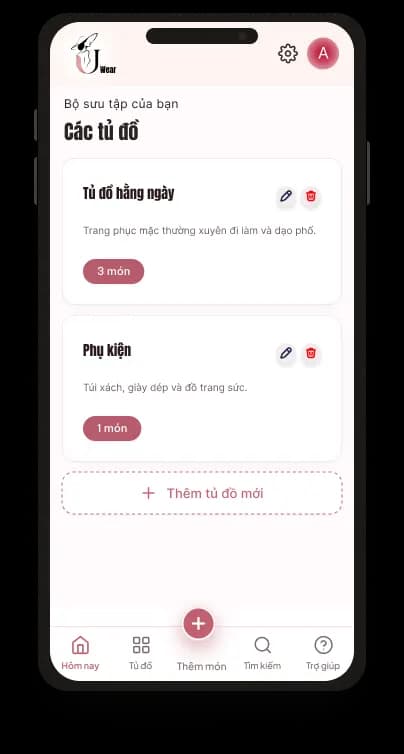The height and width of the screenshot is (754, 404).
Task: Open the Trợ giúp tab
Action: pos(323,653)
